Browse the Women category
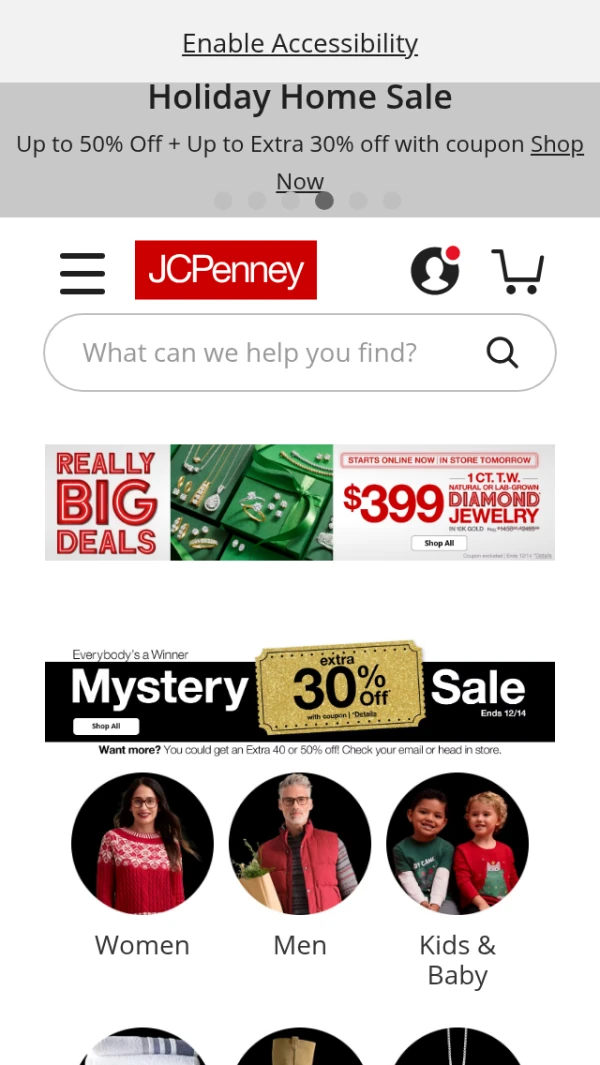 142,844
